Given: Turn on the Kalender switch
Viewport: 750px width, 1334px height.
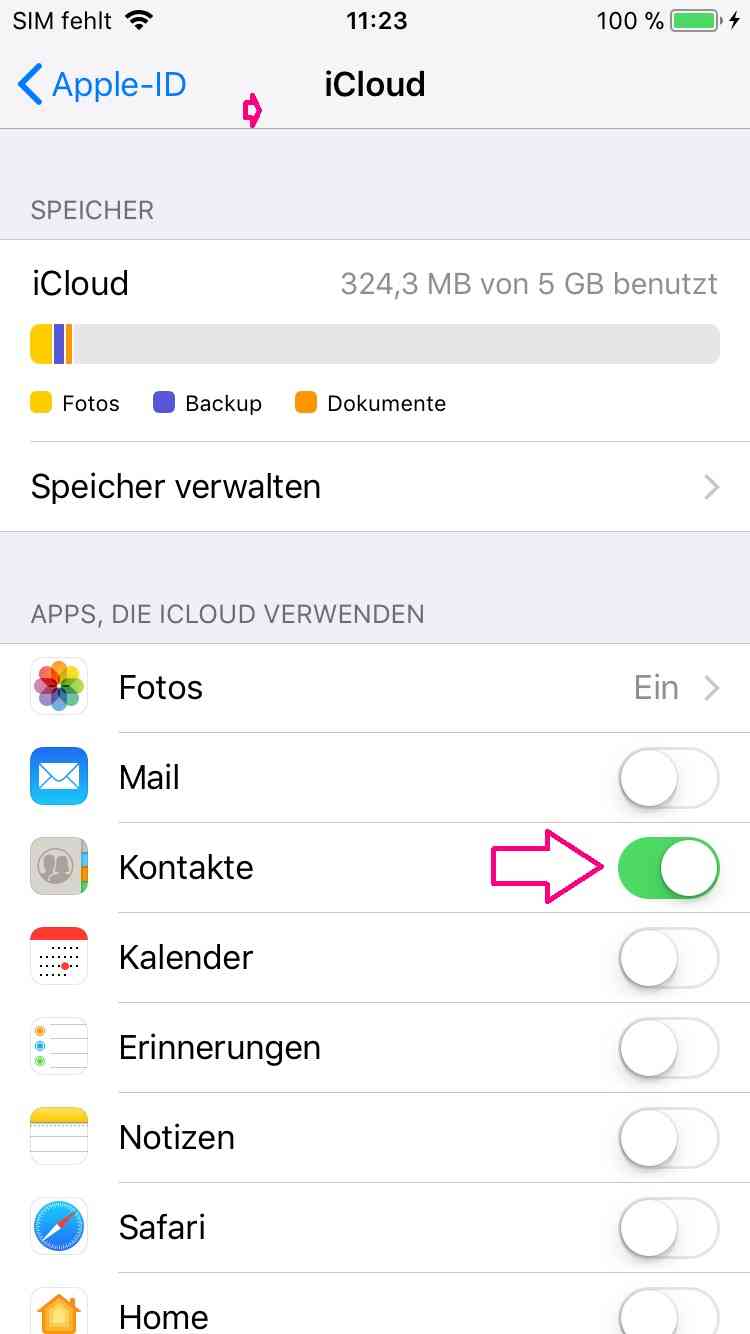Looking at the screenshot, I should click(x=668, y=958).
